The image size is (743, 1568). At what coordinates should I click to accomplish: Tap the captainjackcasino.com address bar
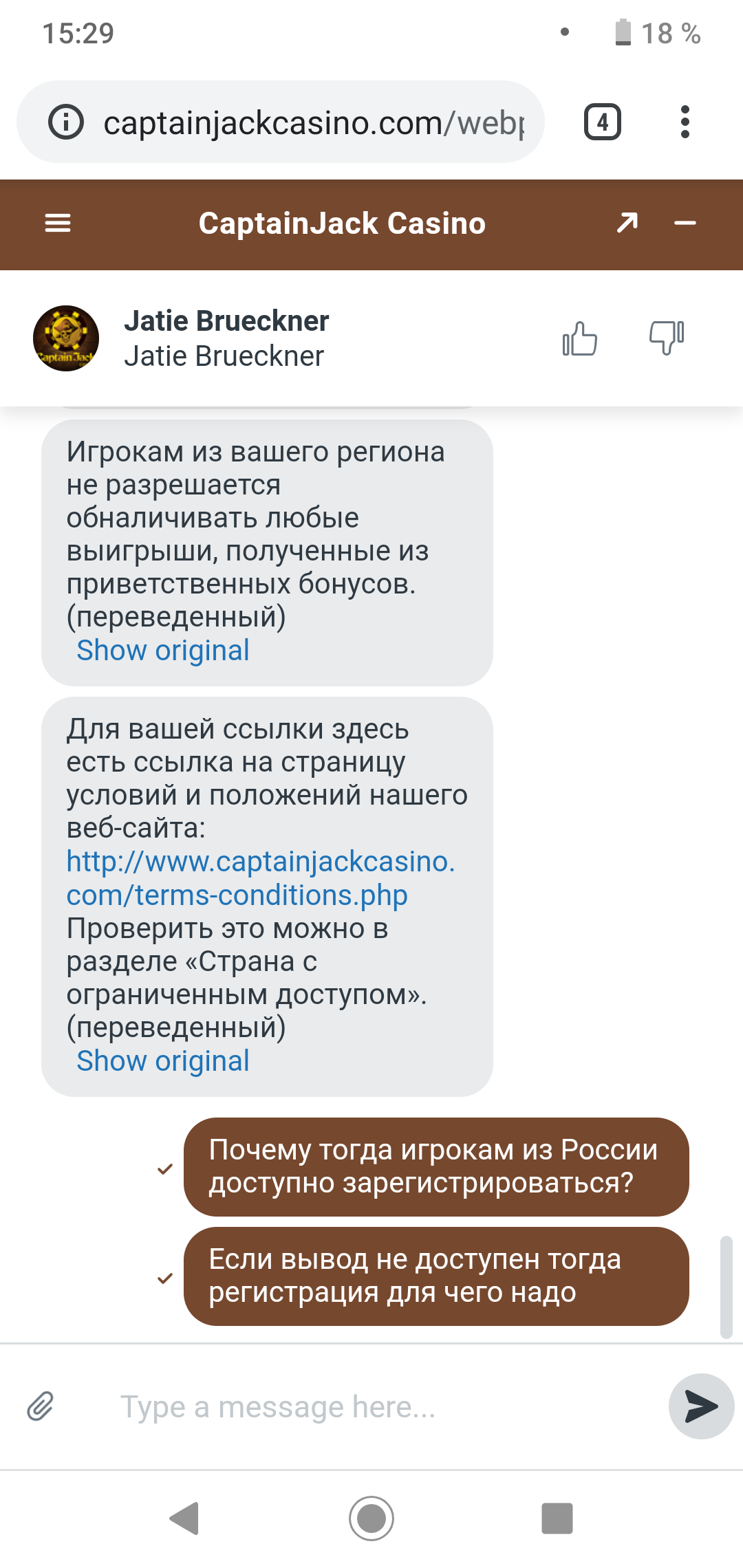[x=314, y=123]
